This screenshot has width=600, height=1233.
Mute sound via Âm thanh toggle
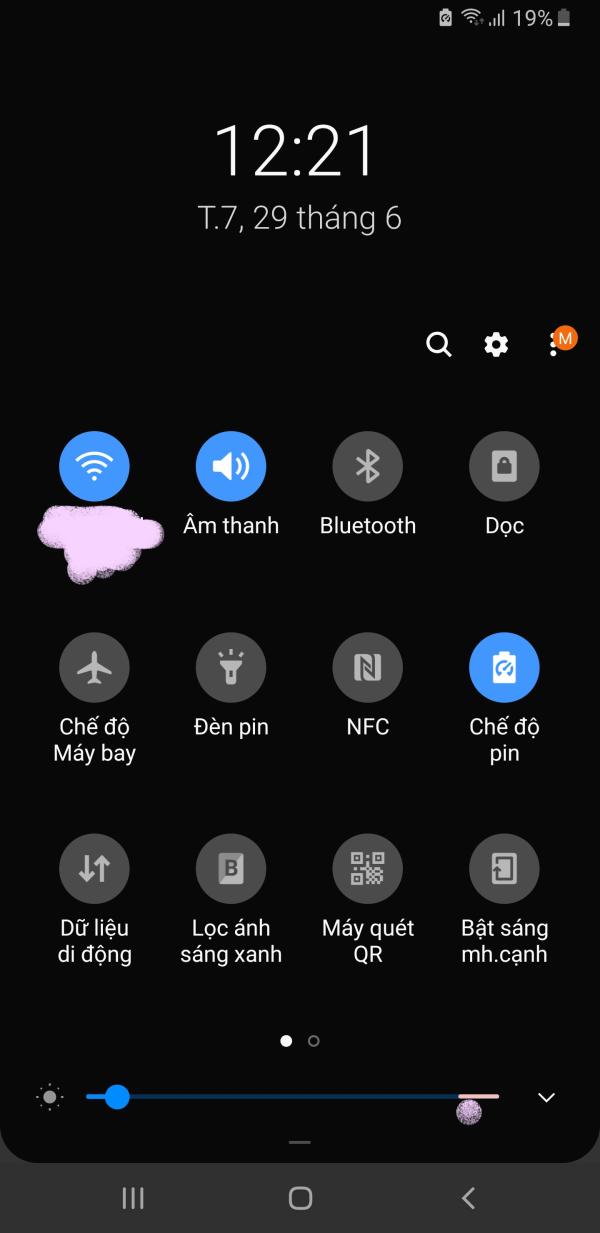point(231,466)
